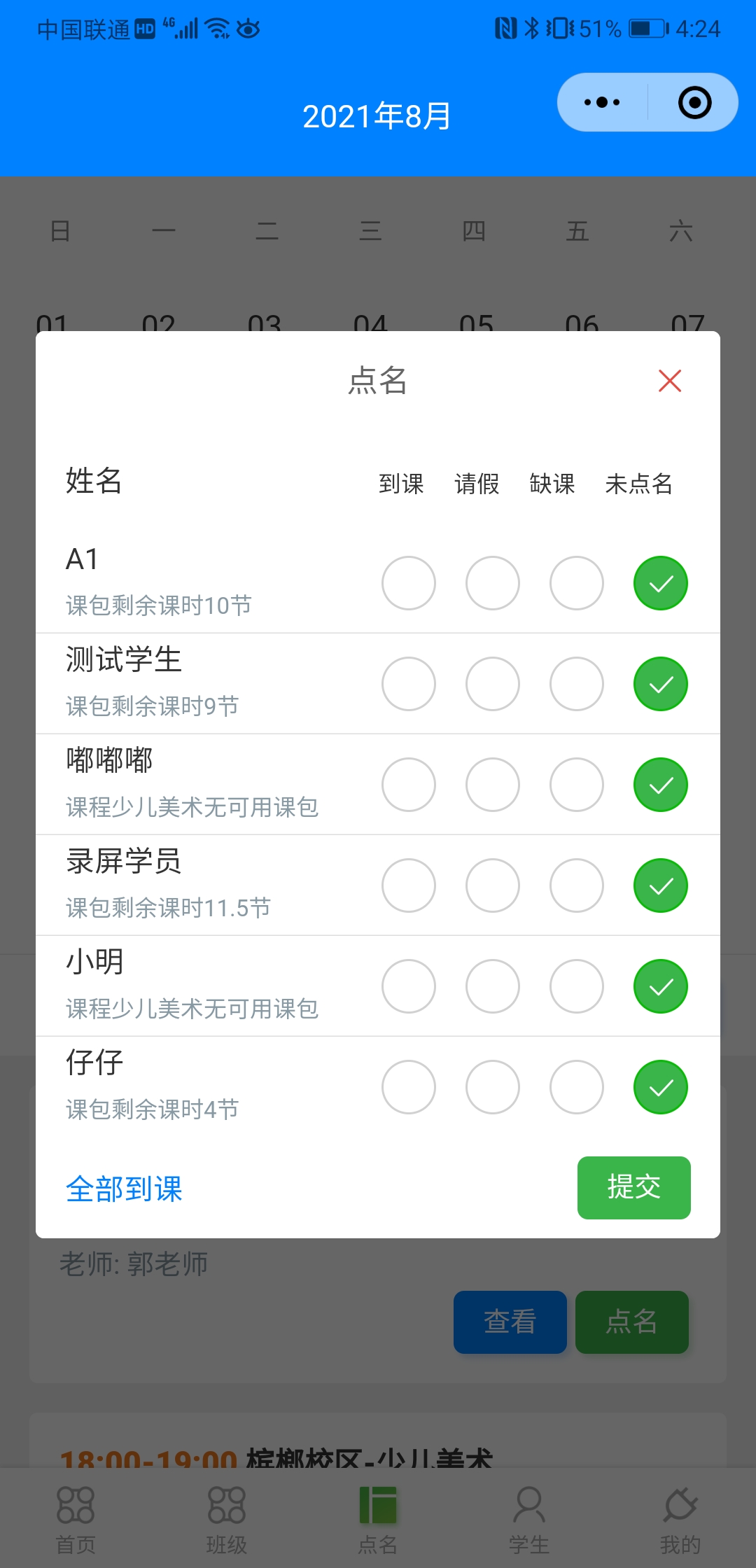This screenshot has height=1568, width=756.
Task: Mark 小明 as 到课
Action: [409, 986]
